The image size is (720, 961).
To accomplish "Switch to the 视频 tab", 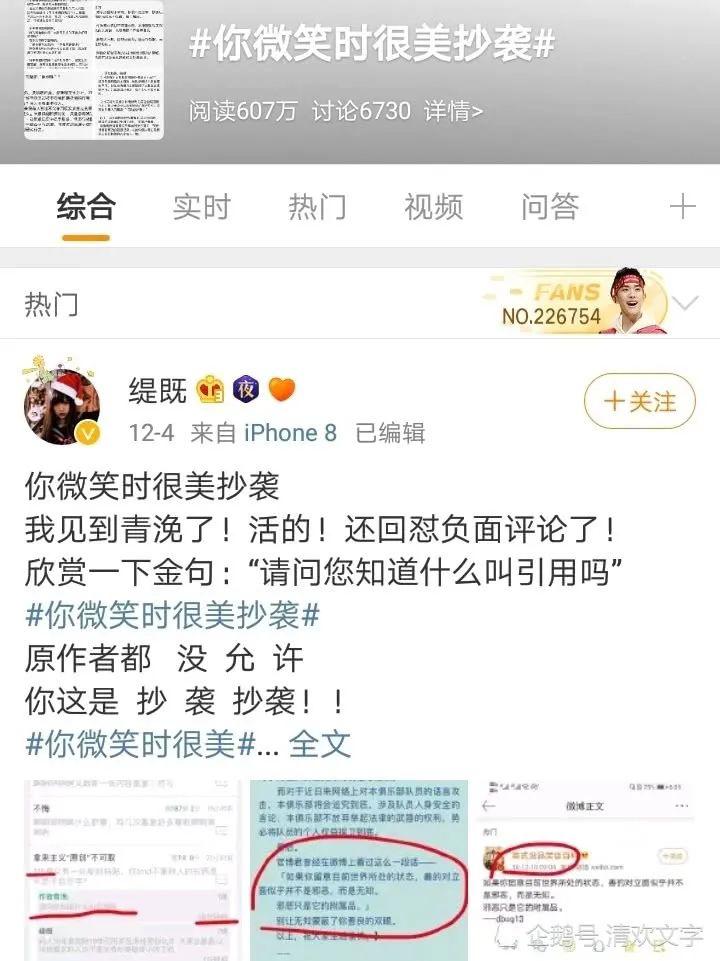I will pos(433,207).
